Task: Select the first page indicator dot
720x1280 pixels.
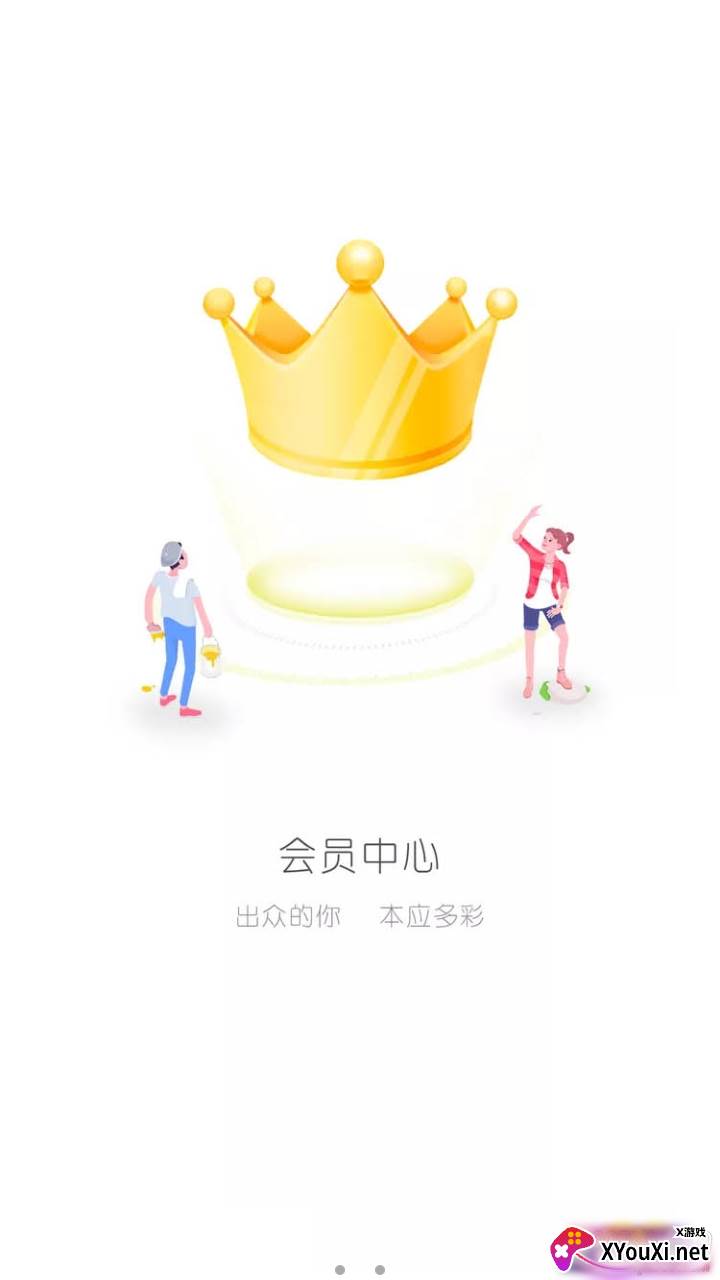Action: pyautogui.click(x=340, y=1270)
